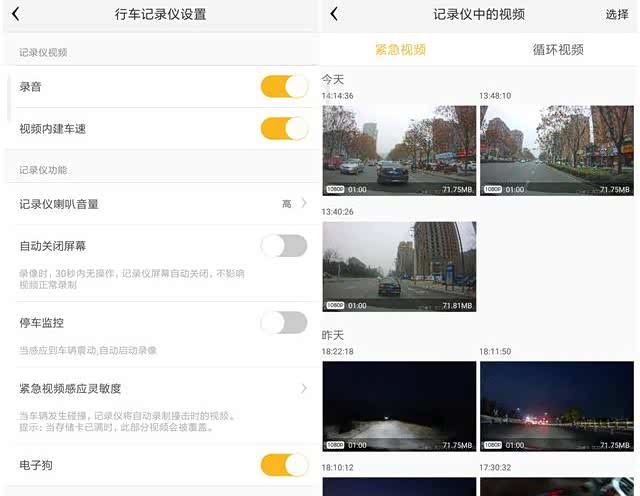Turn on 停车监控 switch
The width and height of the screenshot is (640, 496).
(x=284, y=322)
